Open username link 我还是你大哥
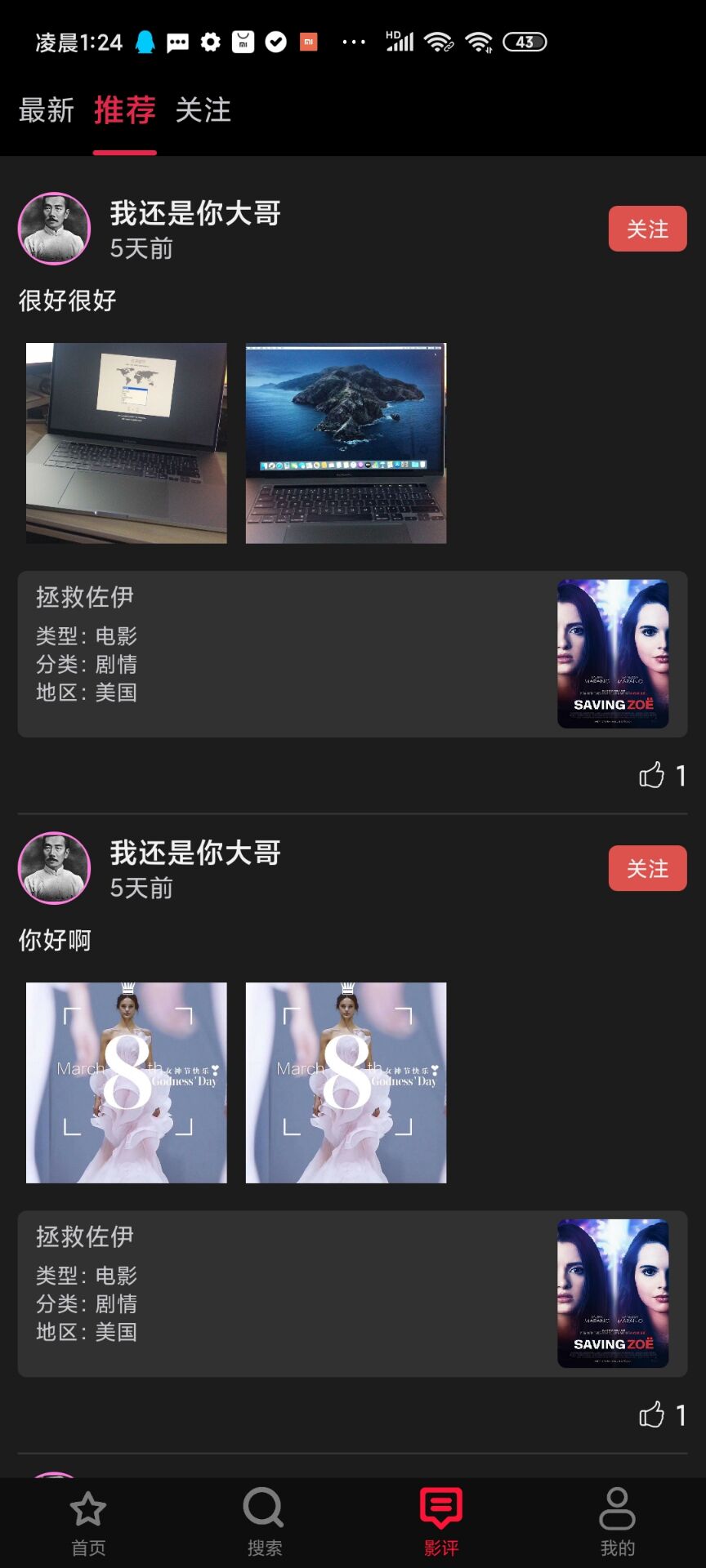Screen dimensions: 706x1568 [x=194, y=212]
